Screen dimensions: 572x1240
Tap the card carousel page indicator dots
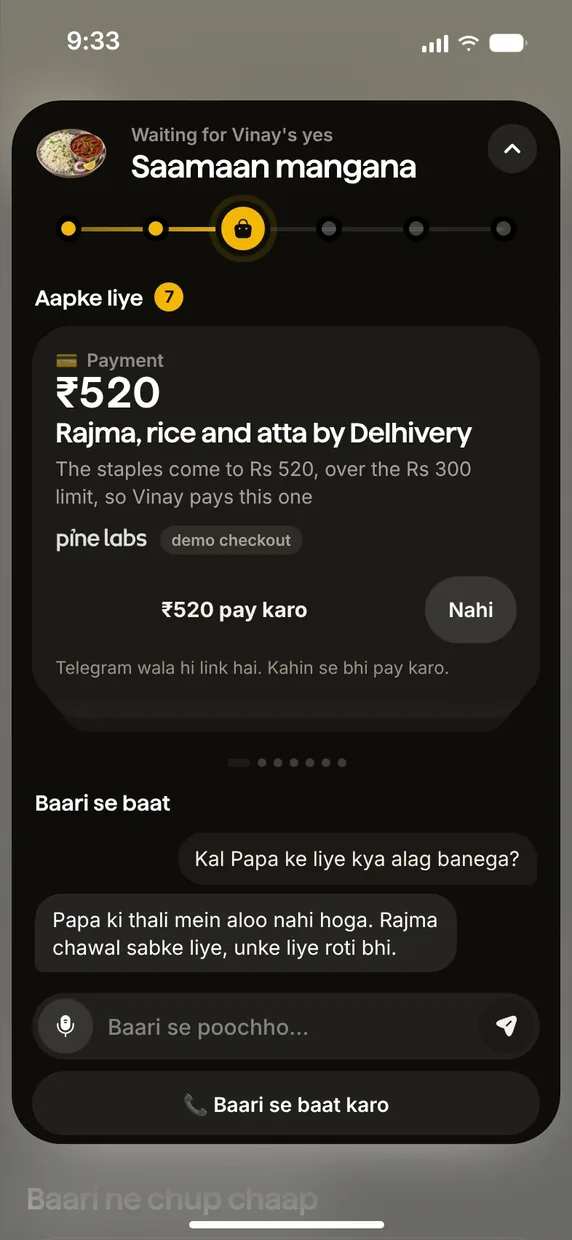pos(287,762)
